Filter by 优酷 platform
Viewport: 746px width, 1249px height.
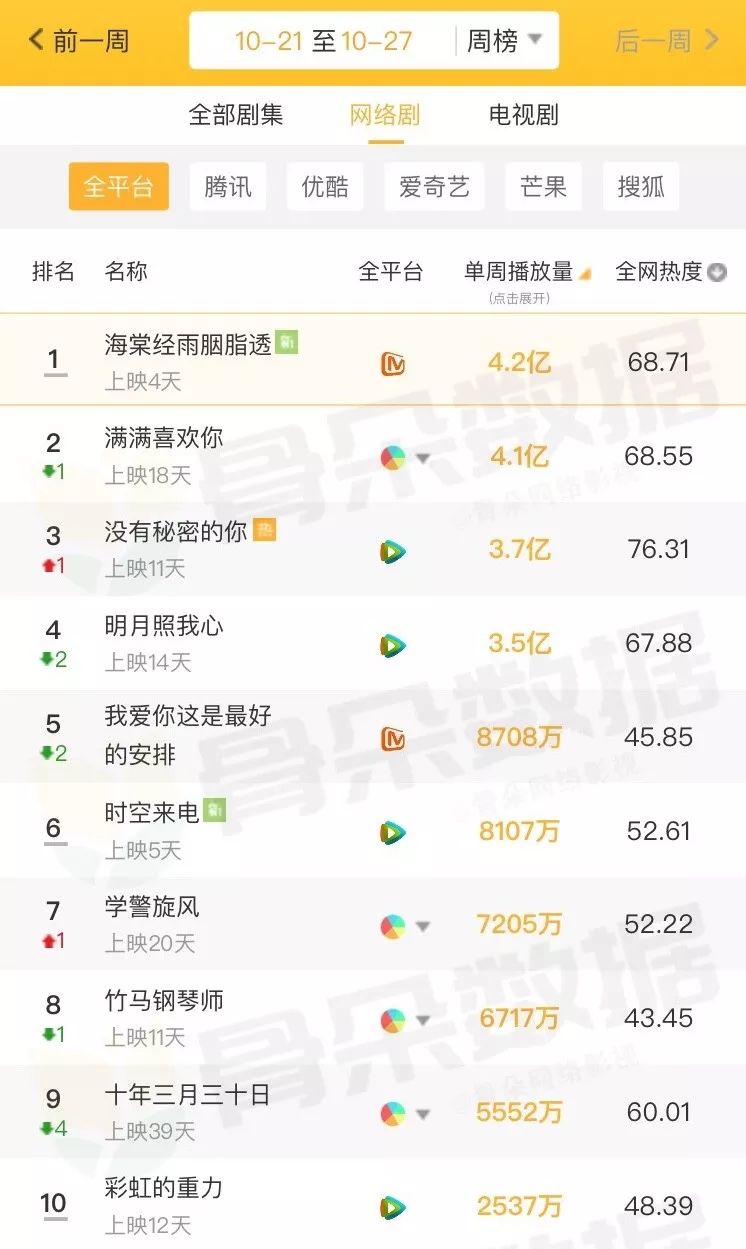click(x=325, y=187)
